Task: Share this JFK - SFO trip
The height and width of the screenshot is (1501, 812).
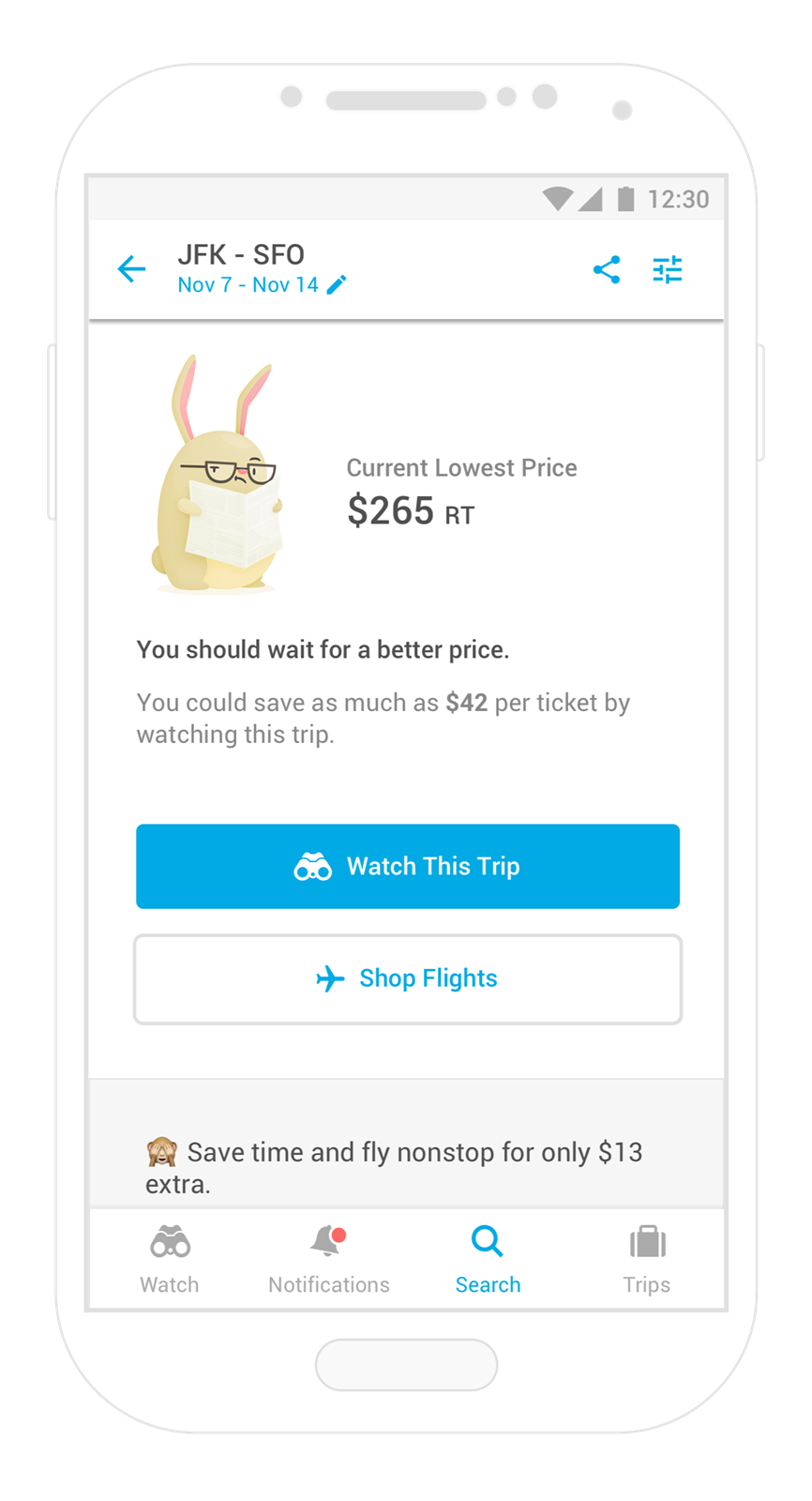Action: coord(607,270)
